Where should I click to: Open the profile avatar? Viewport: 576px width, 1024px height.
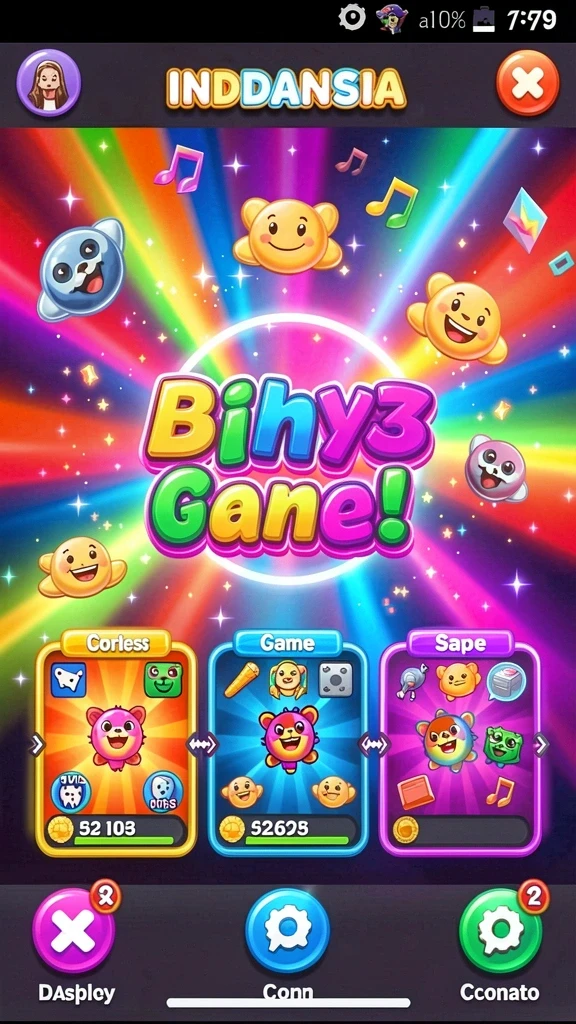(48, 83)
